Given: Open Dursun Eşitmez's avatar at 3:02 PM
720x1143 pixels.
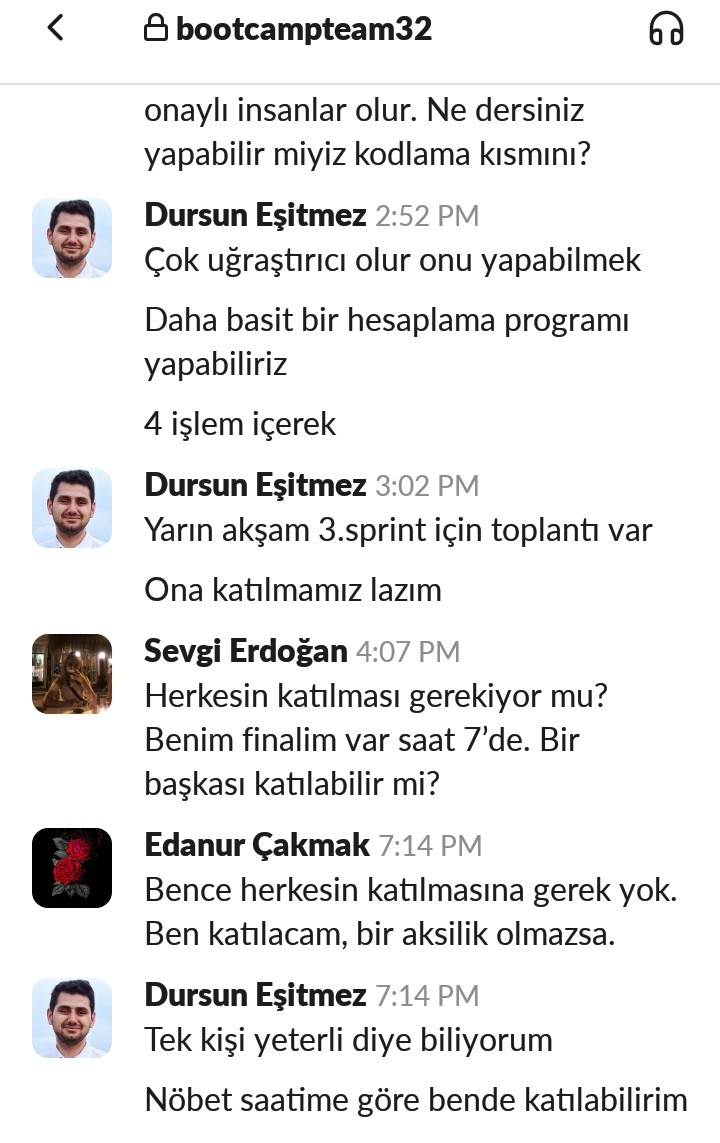Looking at the screenshot, I should coord(72,508).
